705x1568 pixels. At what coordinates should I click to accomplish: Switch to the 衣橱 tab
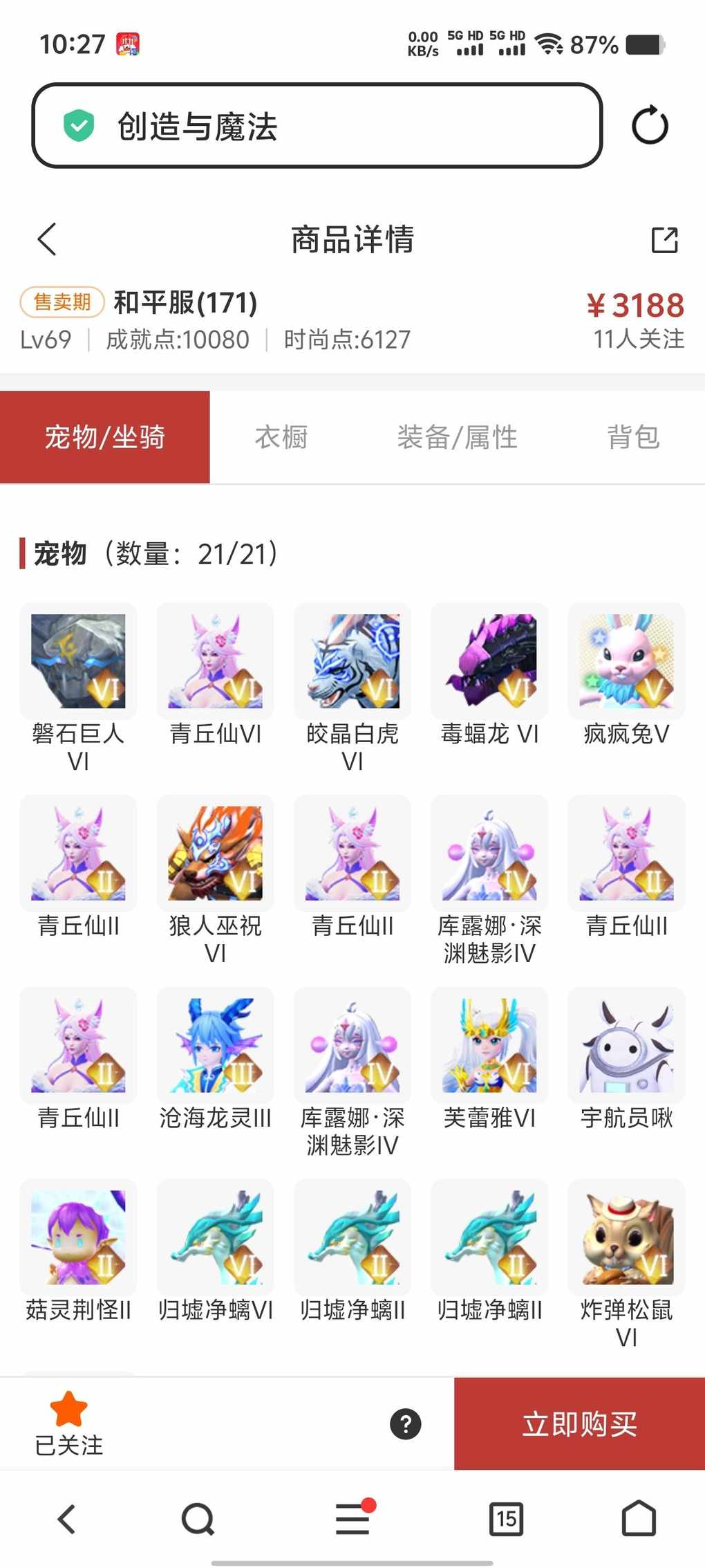(281, 437)
